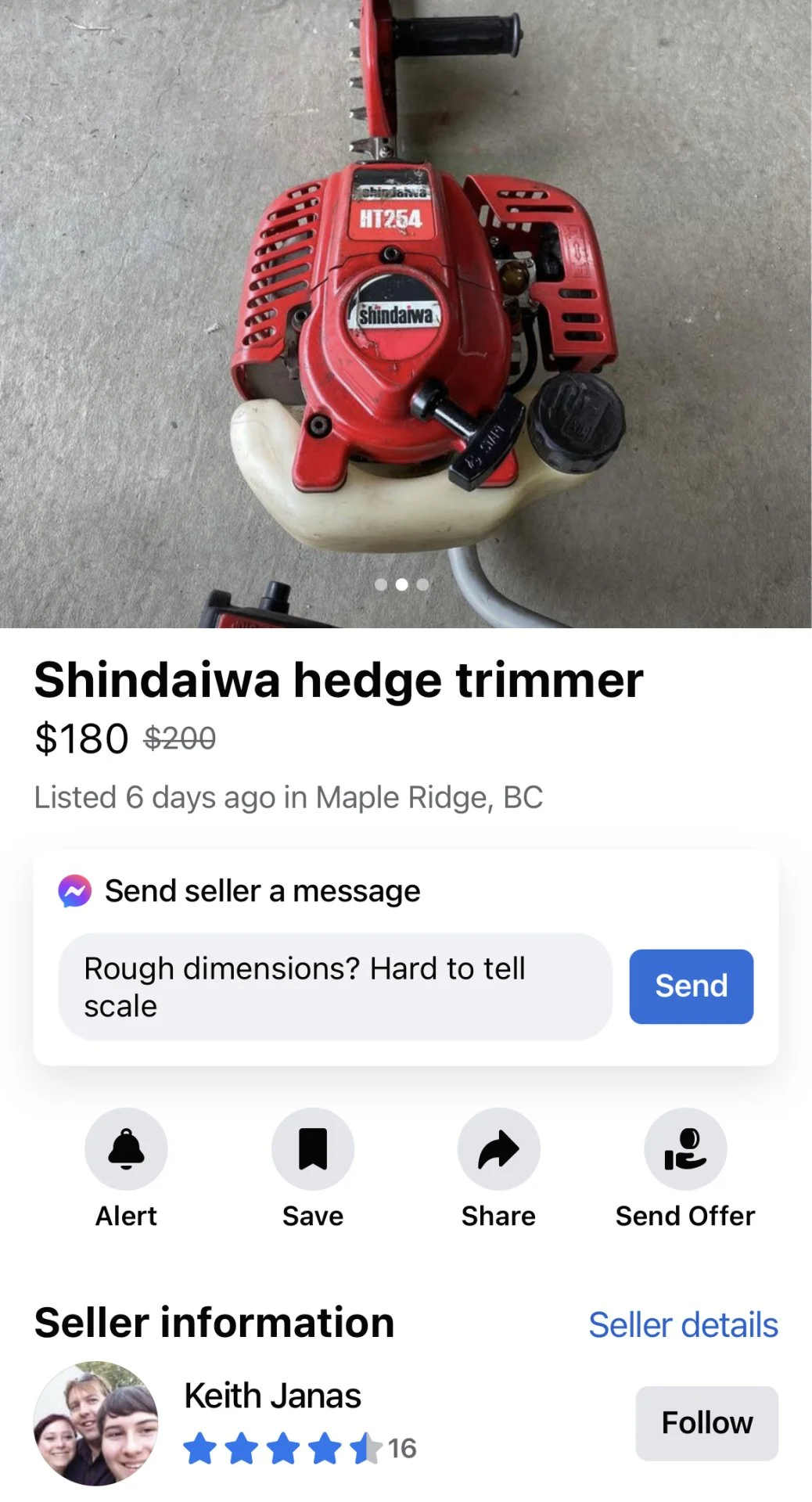Image resolution: width=812 pixels, height=1502 pixels.
Task: Open the Seller details link
Action: click(x=683, y=1324)
